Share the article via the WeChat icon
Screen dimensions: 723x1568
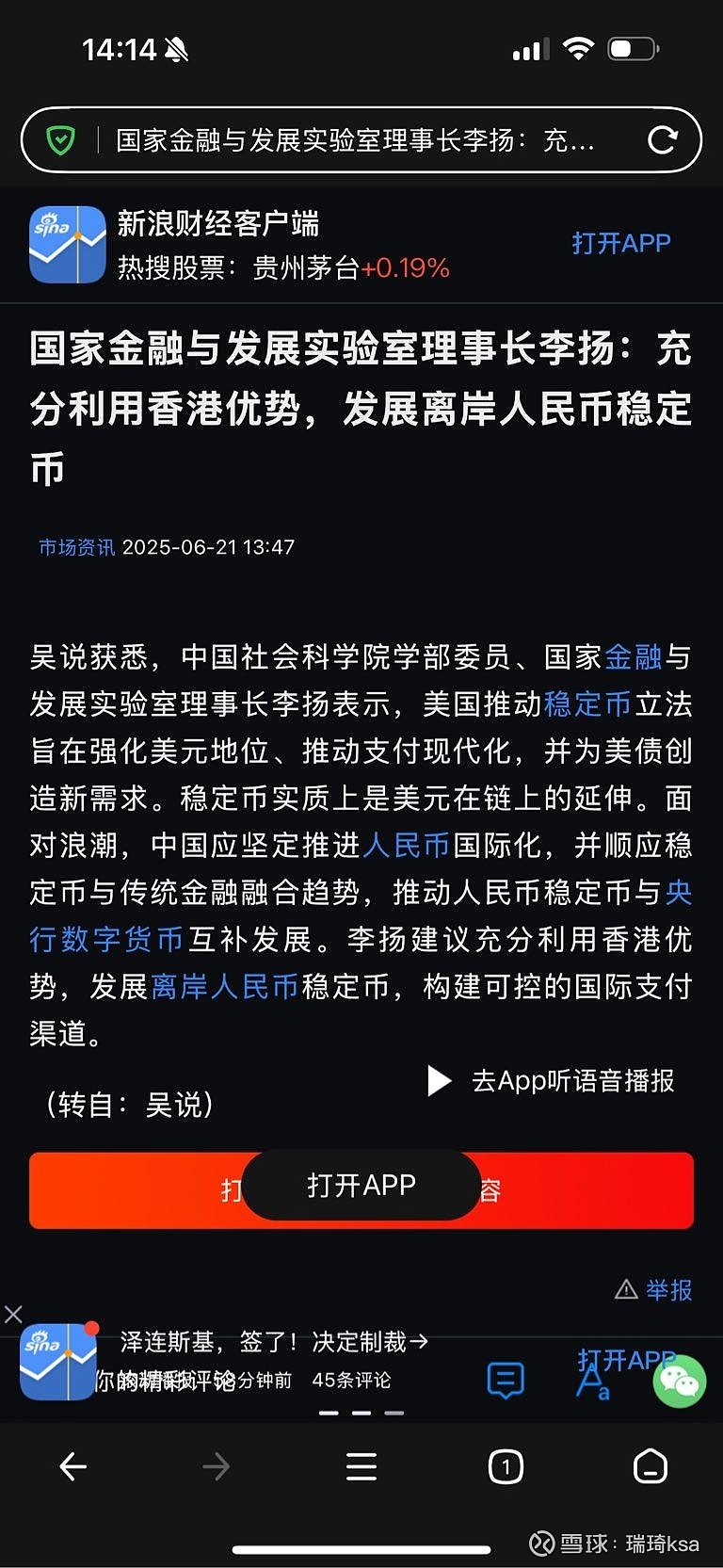[679, 1382]
